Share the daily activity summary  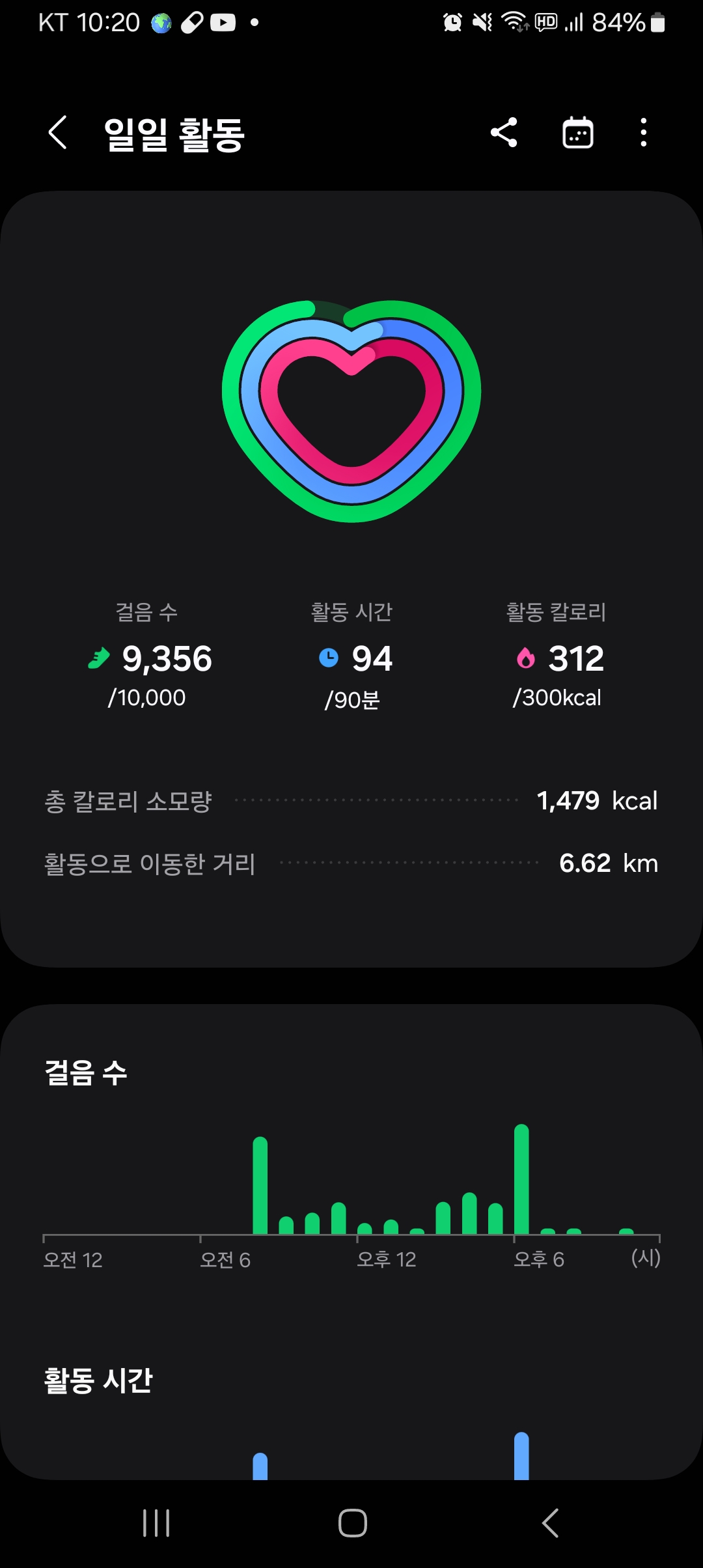(504, 133)
